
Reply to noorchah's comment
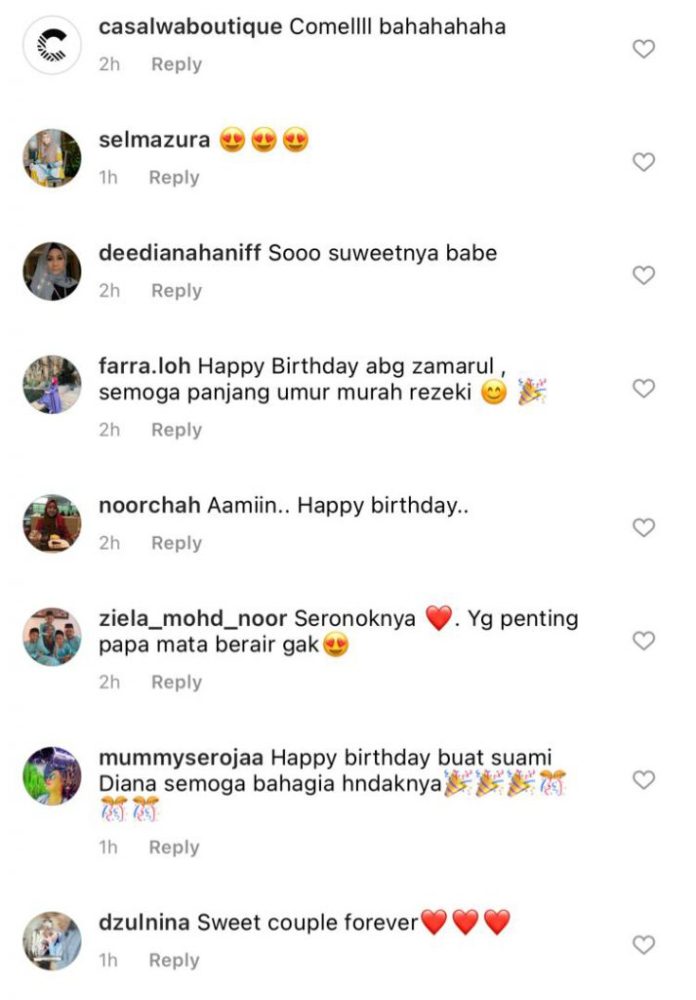point(176,543)
